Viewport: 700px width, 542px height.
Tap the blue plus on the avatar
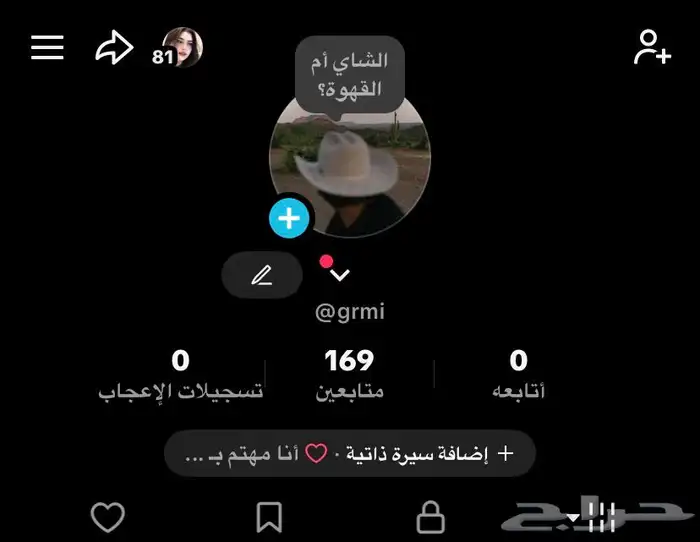click(x=289, y=218)
